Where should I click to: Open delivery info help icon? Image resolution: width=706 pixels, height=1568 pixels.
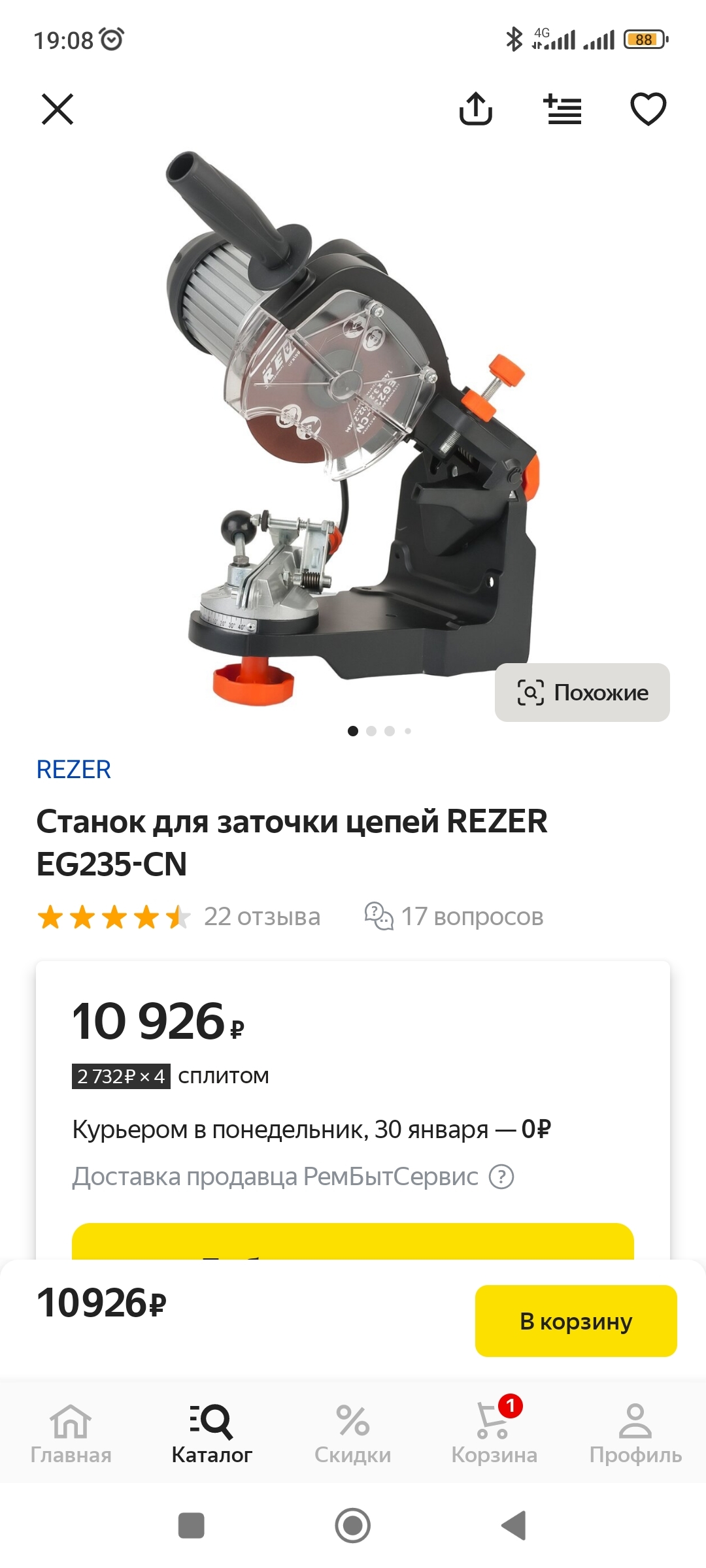coord(501,1177)
